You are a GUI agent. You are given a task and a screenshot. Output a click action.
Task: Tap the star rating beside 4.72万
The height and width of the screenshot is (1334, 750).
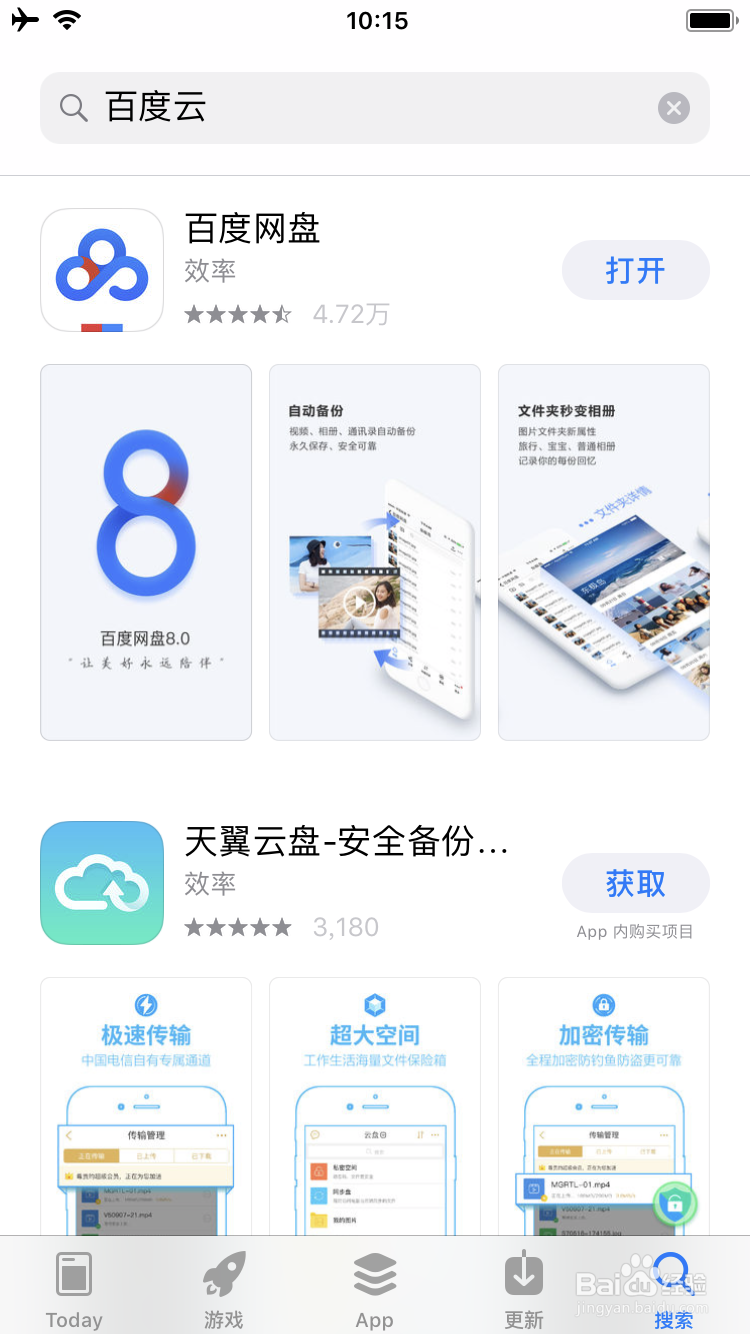coord(238,313)
